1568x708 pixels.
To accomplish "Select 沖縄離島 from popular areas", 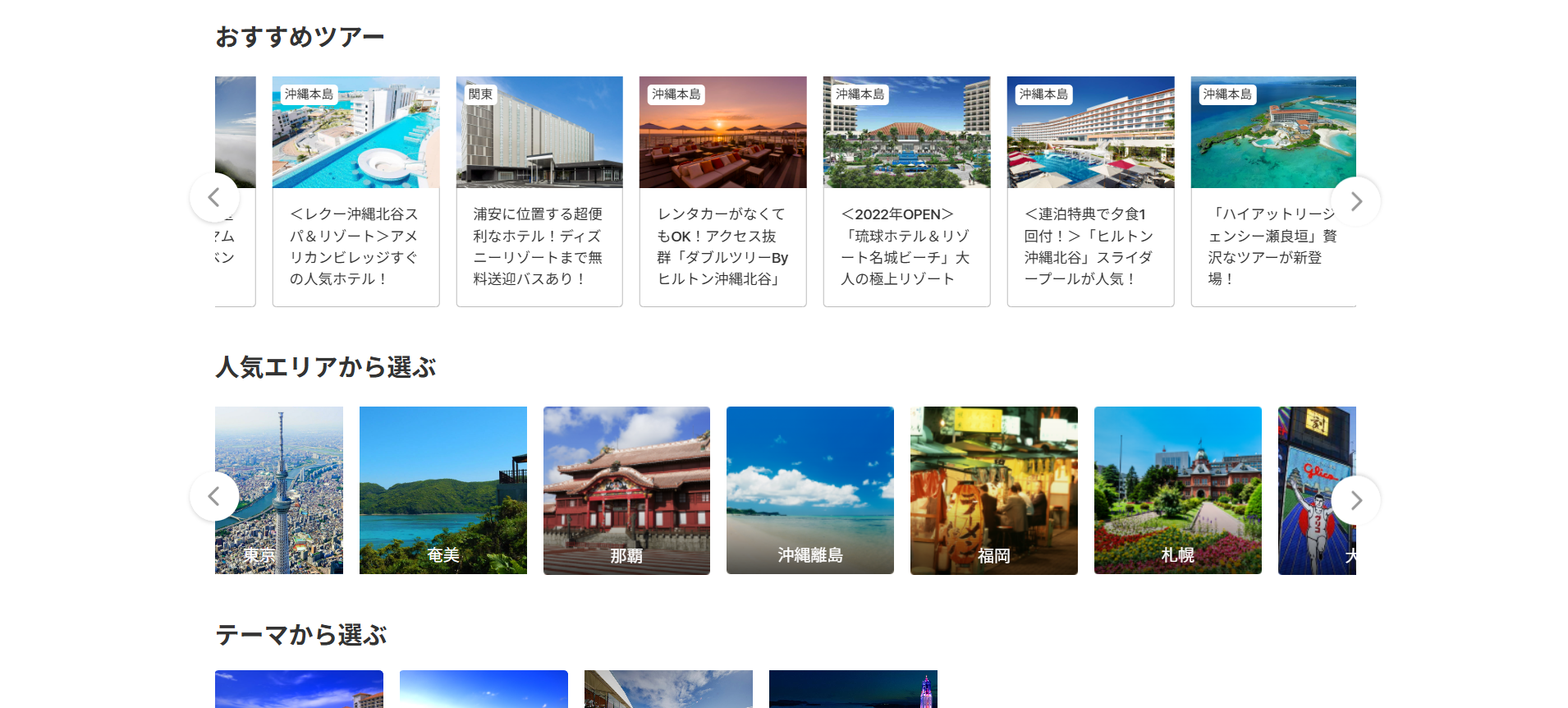I will 810,490.
